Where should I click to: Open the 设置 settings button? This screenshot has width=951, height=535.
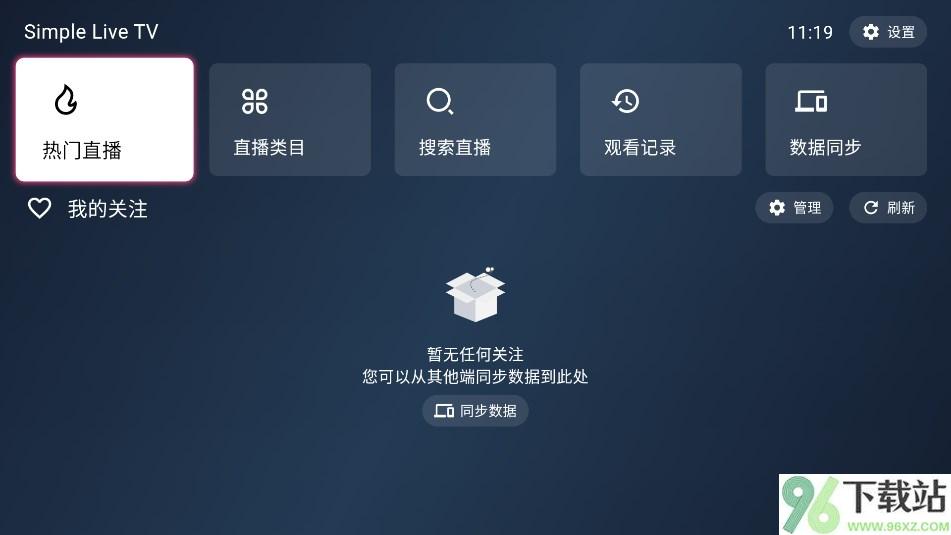[x=888, y=32]
